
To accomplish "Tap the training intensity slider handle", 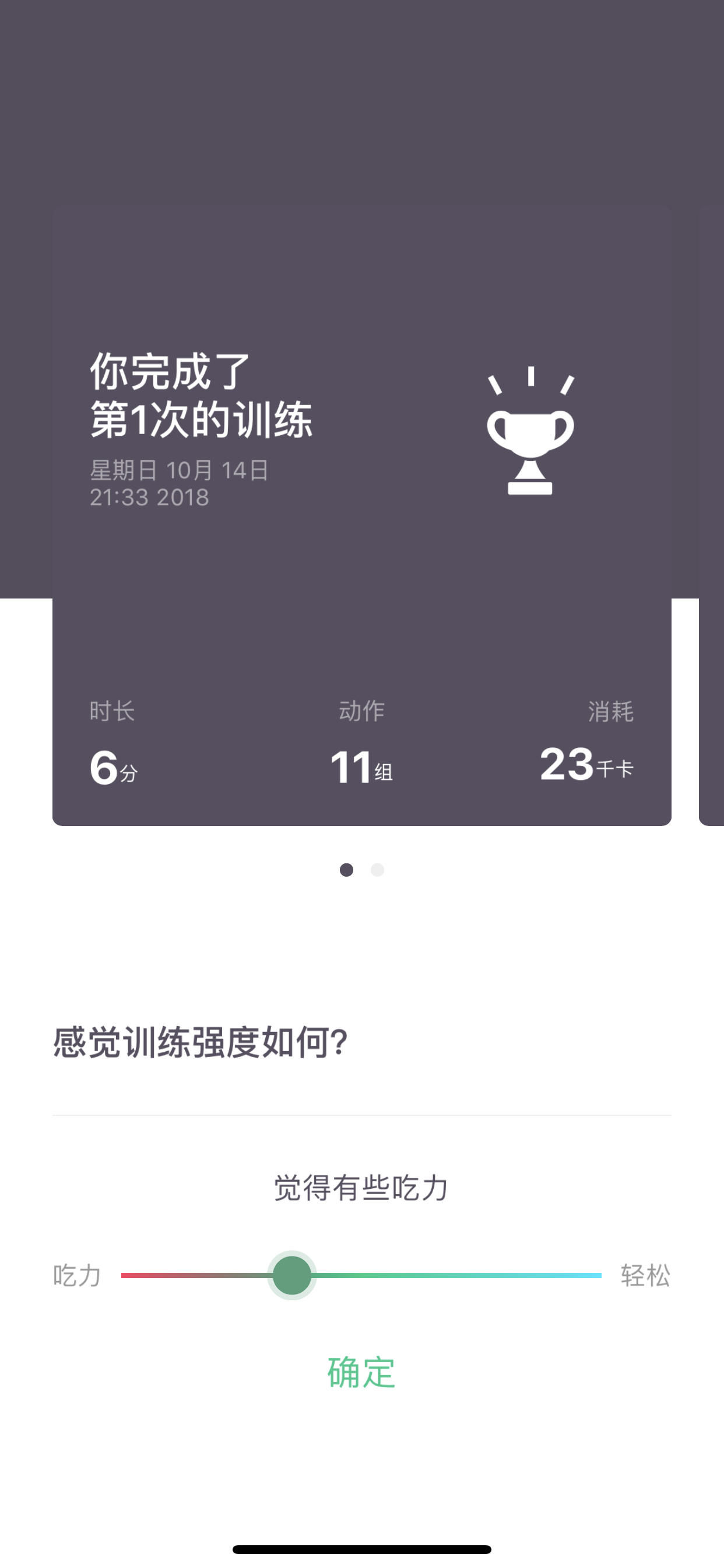I will click(x=292, y=1275).
